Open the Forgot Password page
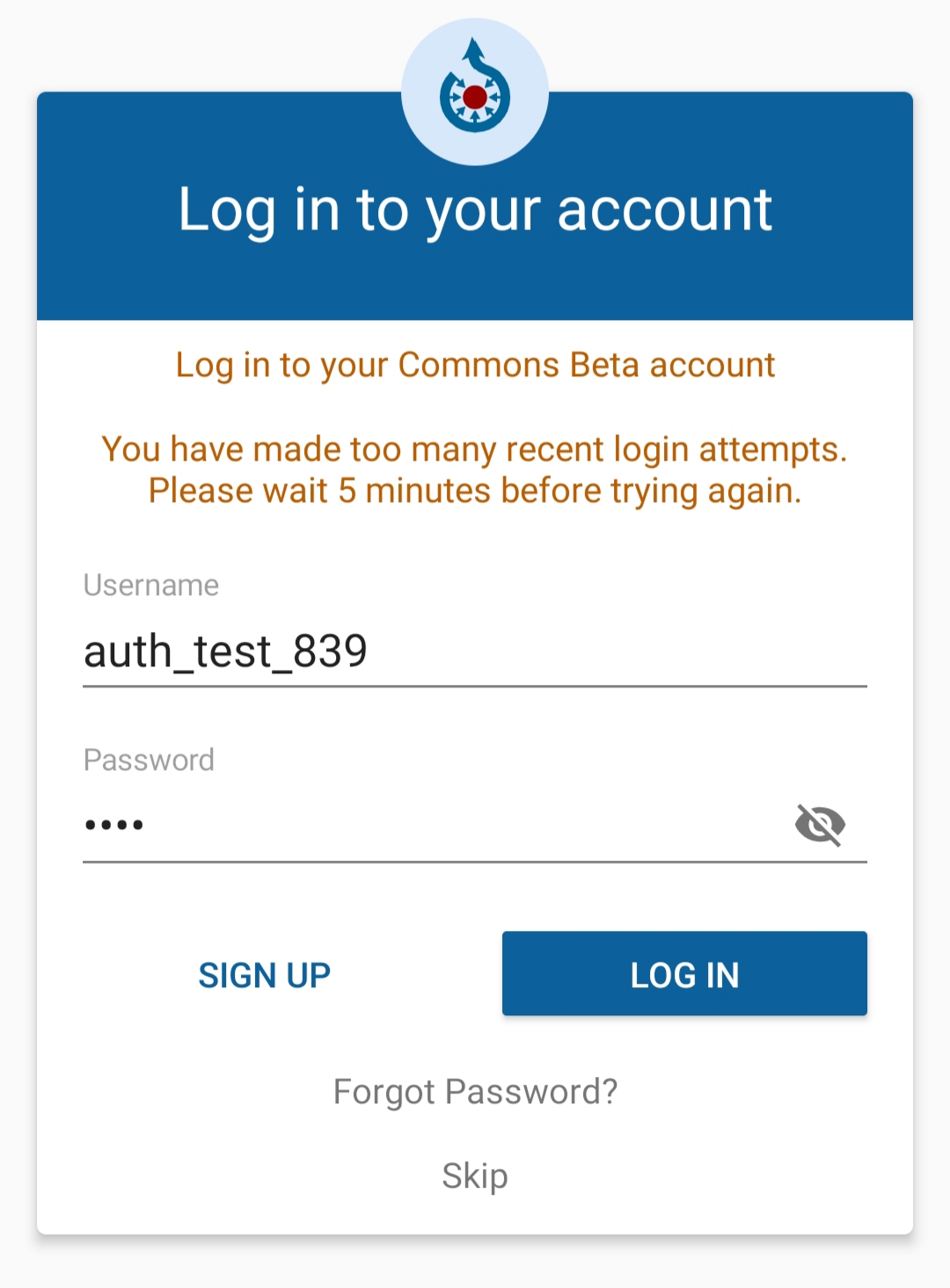 [475, 1091]
